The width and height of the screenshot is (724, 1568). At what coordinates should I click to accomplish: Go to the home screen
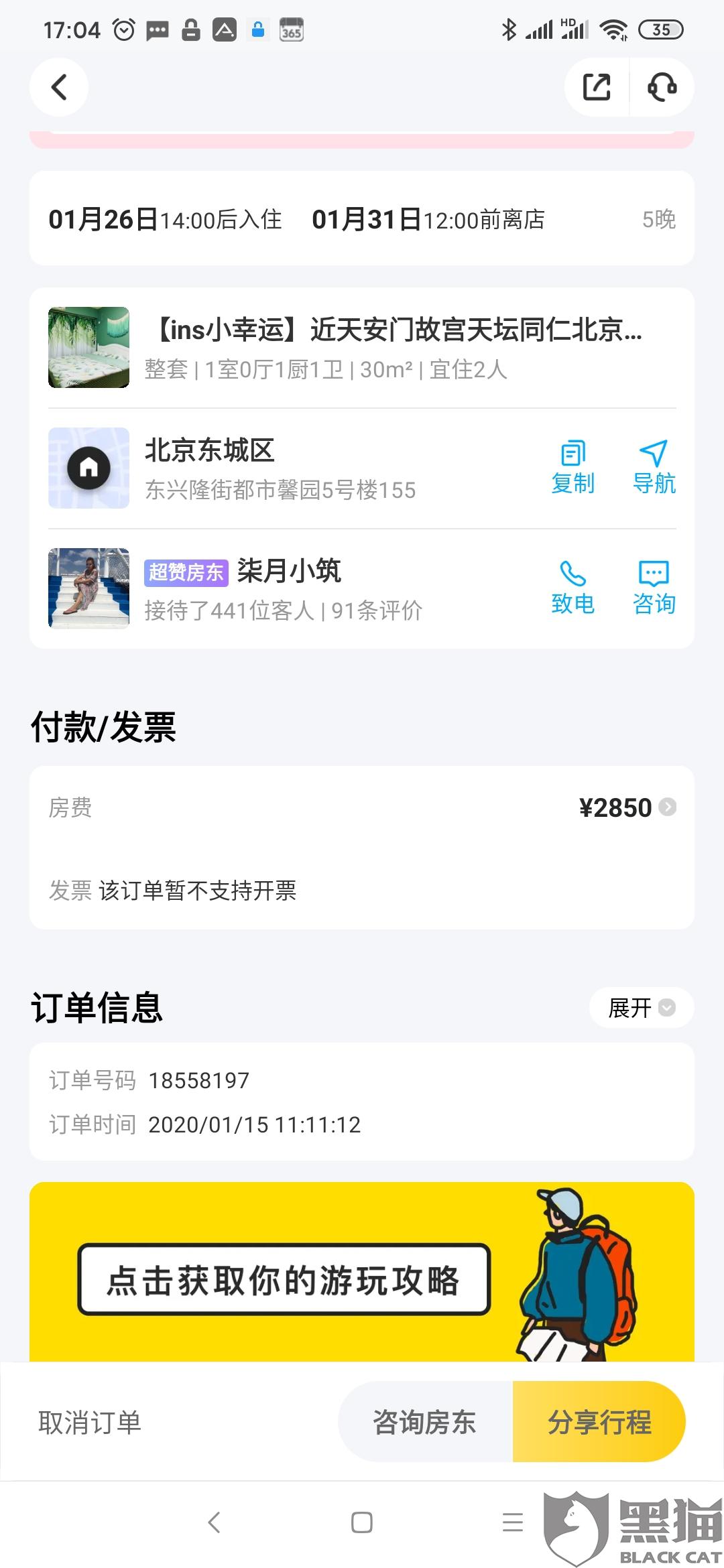point(362,1522)
